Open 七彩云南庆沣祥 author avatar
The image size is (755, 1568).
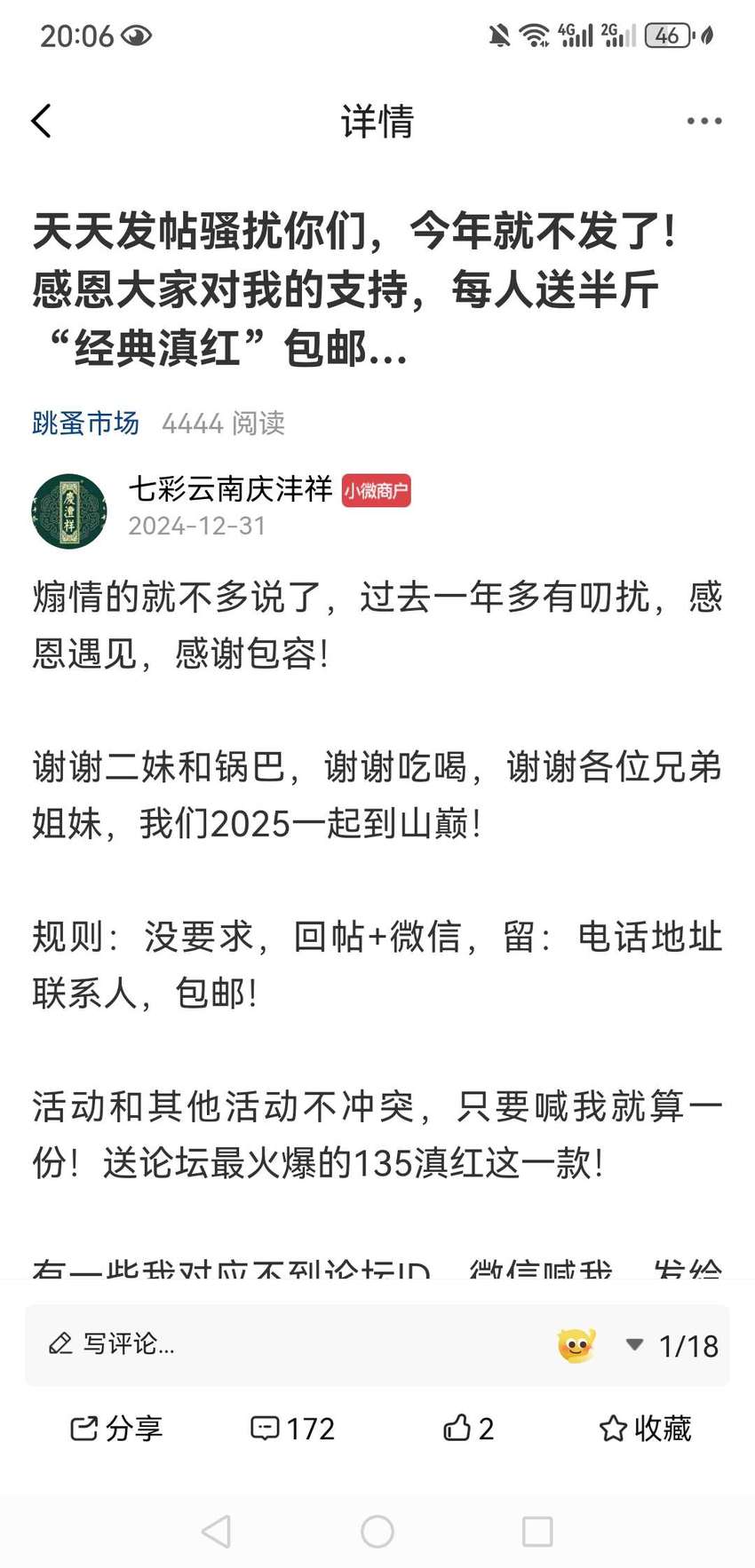(69, 511)
